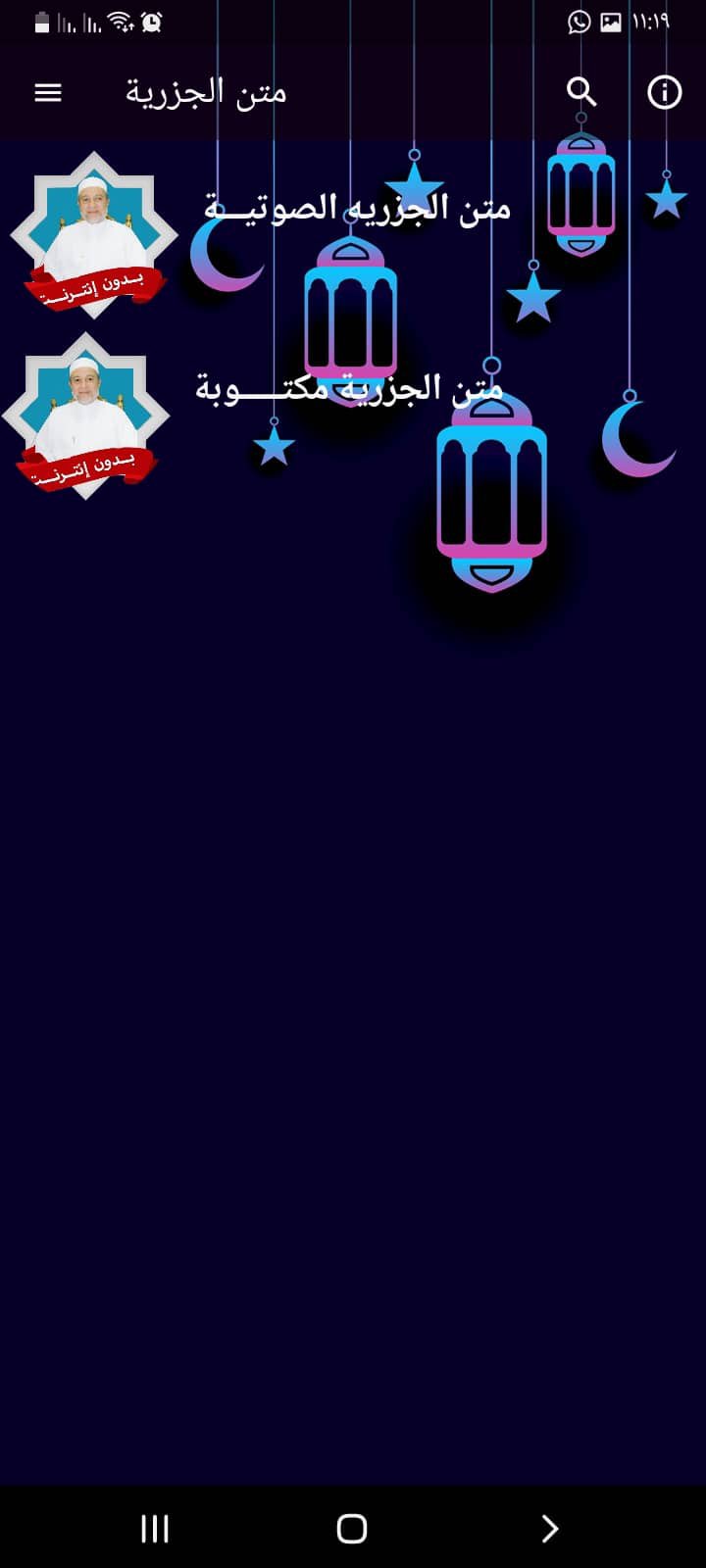
Task: Open متن الجزرية الصوتية audio item
Action: pyautogui.click(x=357, y=208)
